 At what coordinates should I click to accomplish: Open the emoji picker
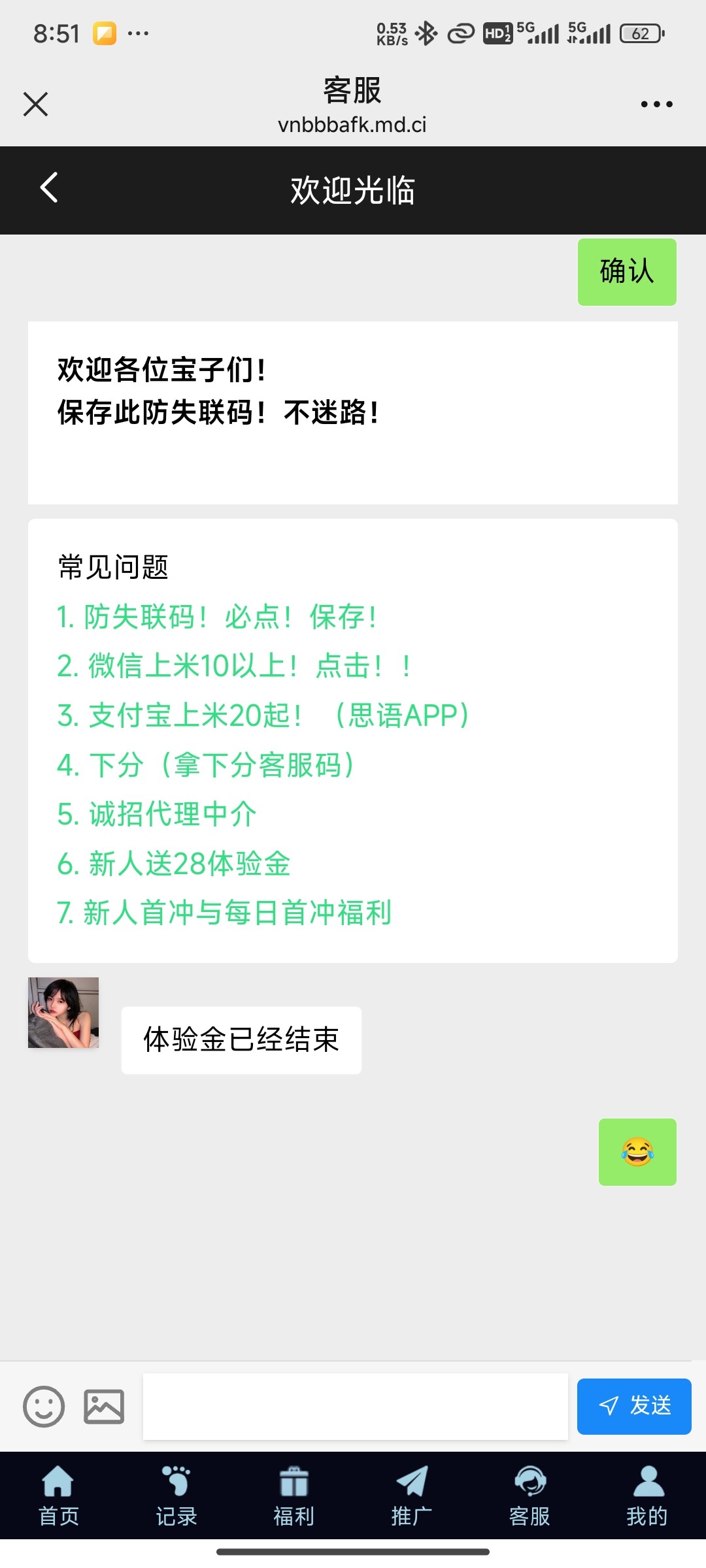click(44, 1406)
